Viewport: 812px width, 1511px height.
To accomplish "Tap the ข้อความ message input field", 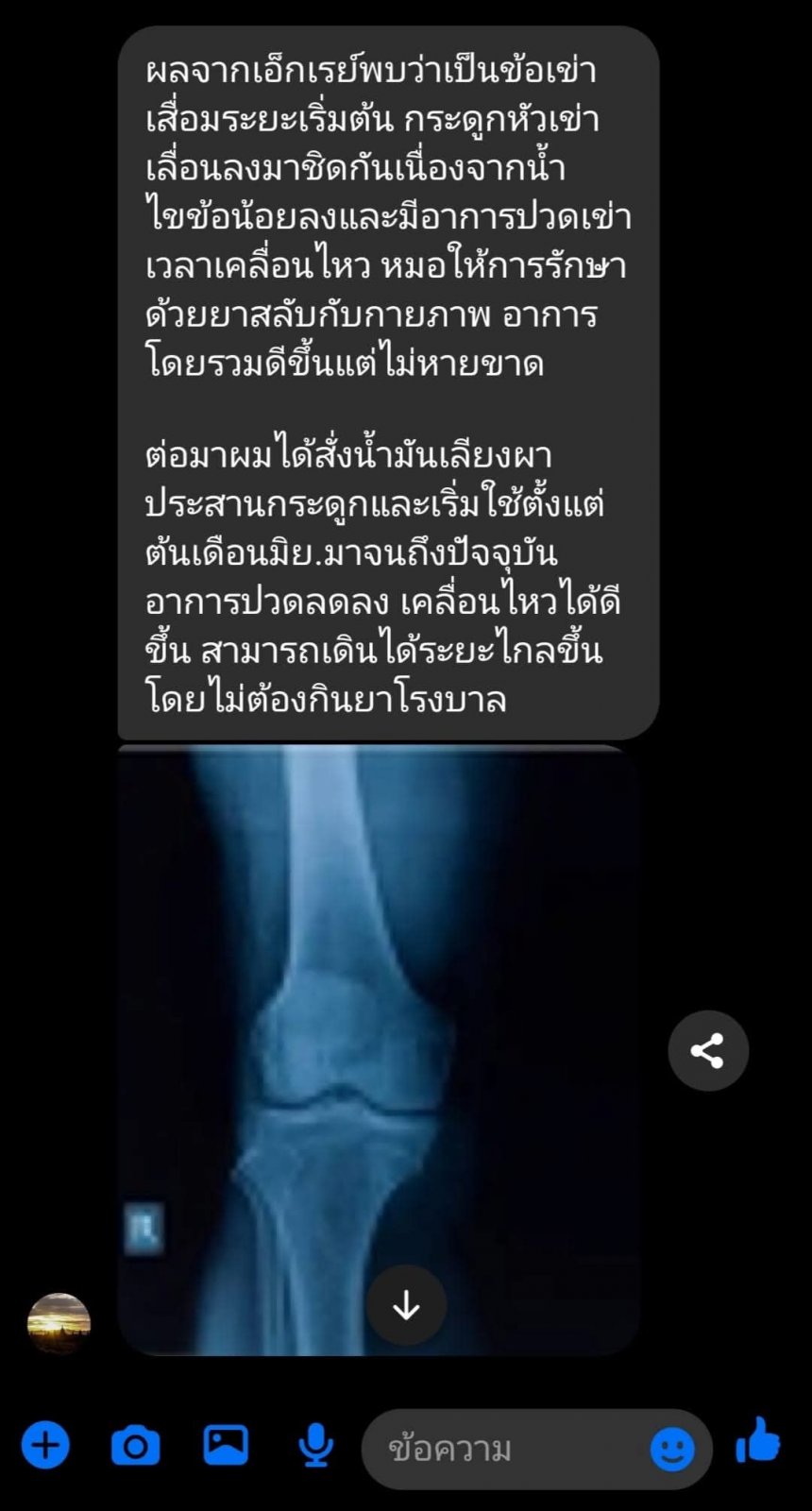I will [x=510, y=1449].
